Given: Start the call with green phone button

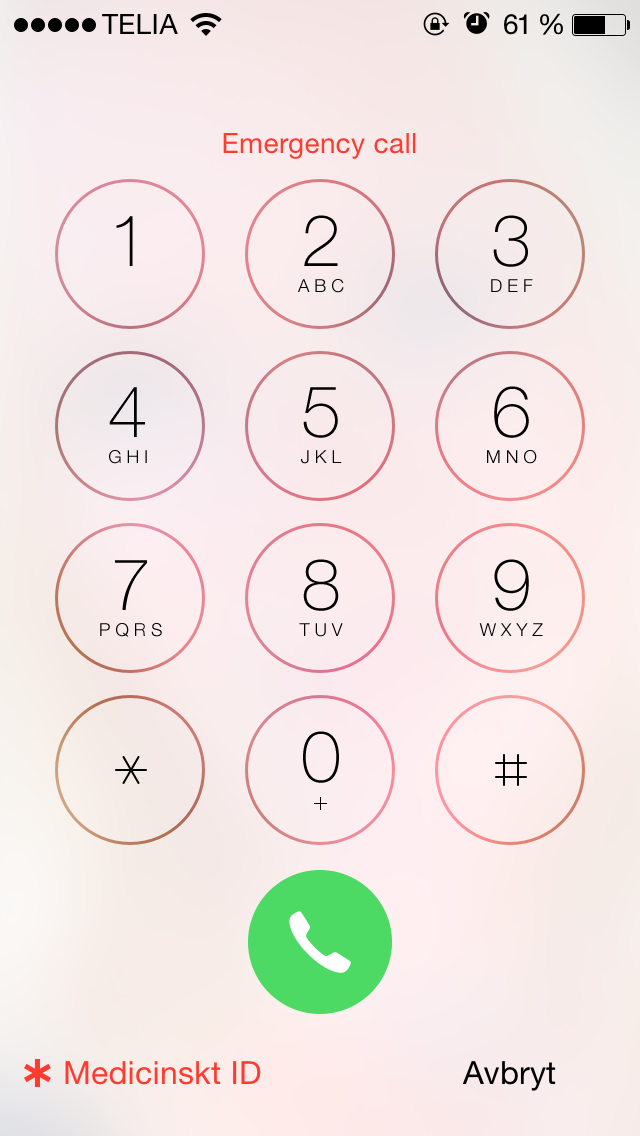Looking at the screenshot, I should click(x=320, y=942).
